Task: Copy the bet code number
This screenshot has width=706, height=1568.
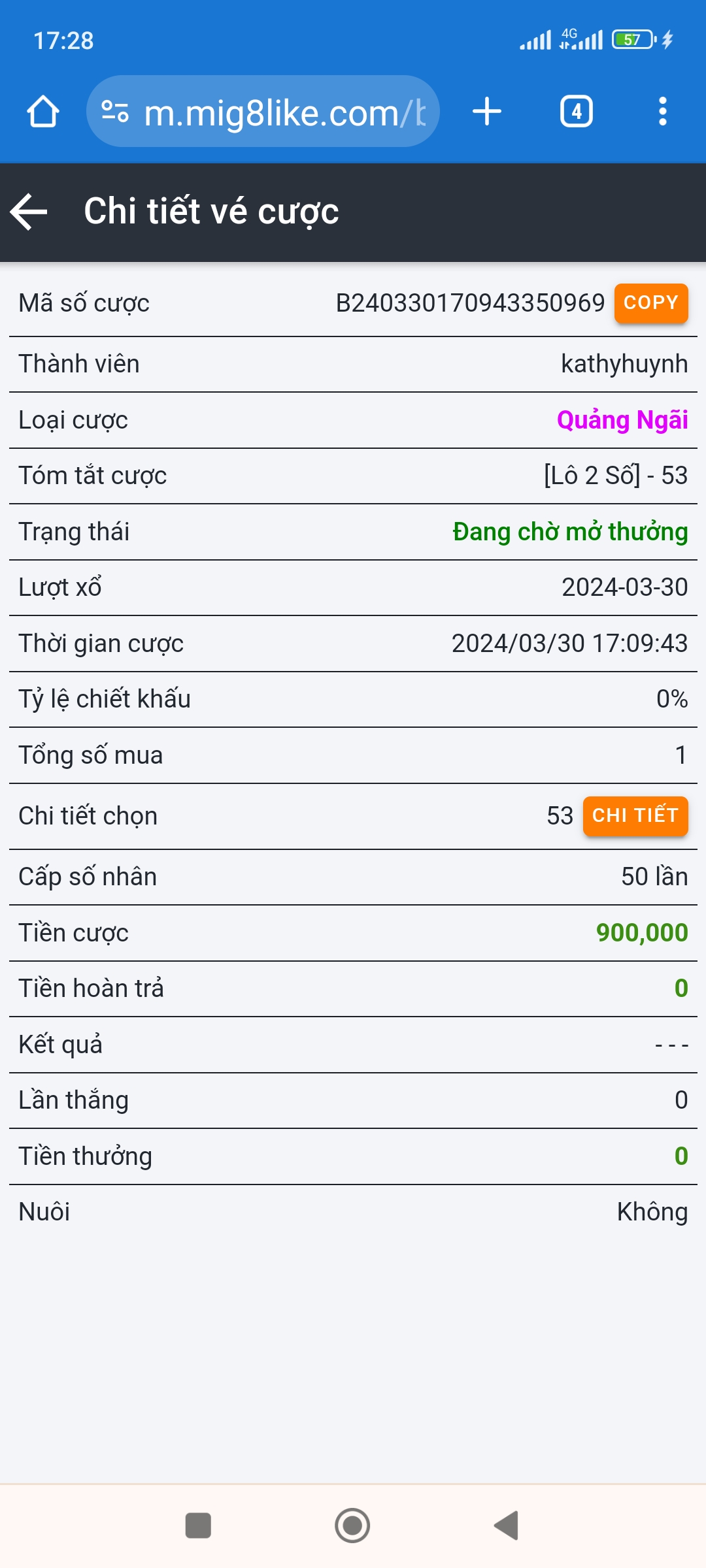Action: (x=650, y=303)
